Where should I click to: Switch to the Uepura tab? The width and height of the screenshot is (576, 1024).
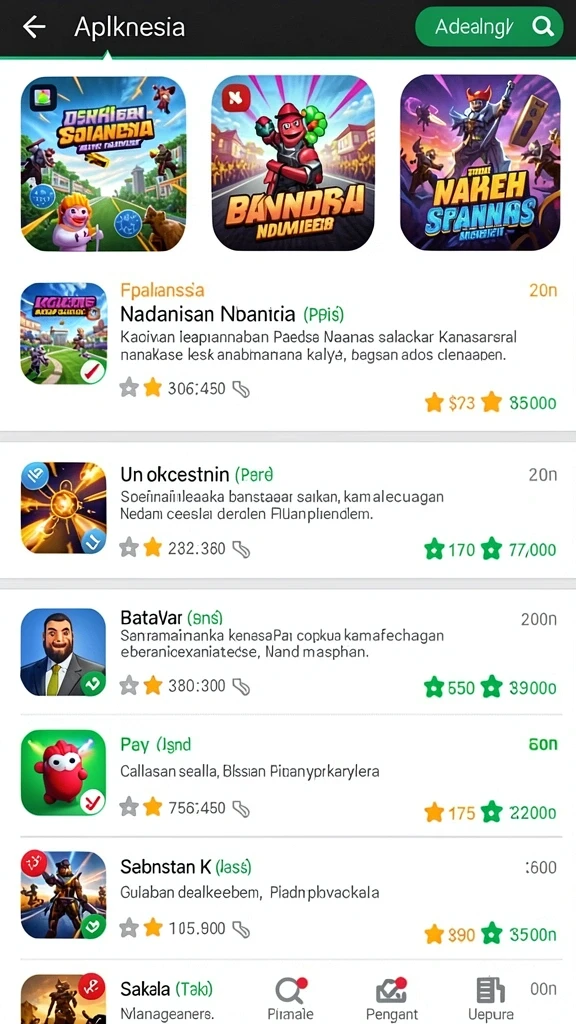[490, 997]
